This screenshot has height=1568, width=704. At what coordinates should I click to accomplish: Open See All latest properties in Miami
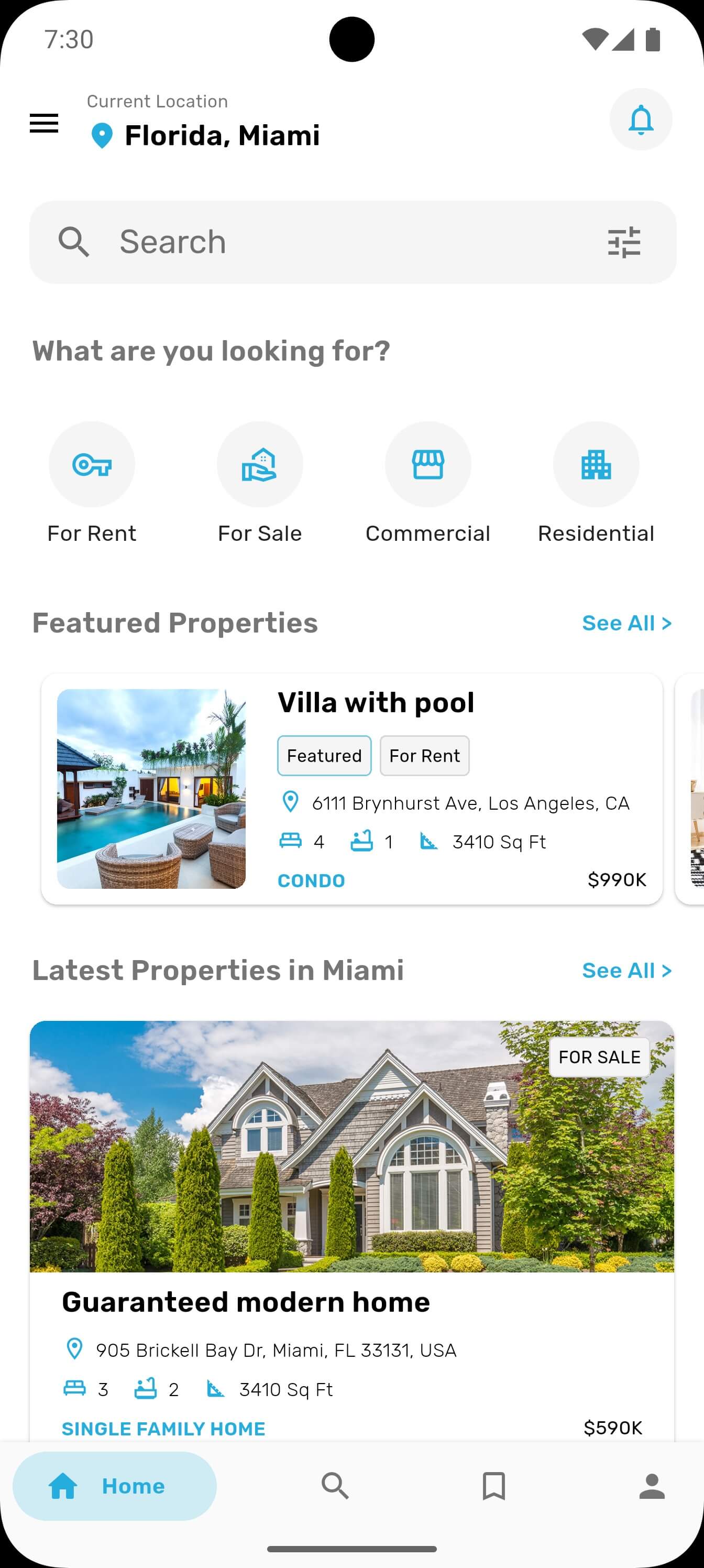coord(628,970)
